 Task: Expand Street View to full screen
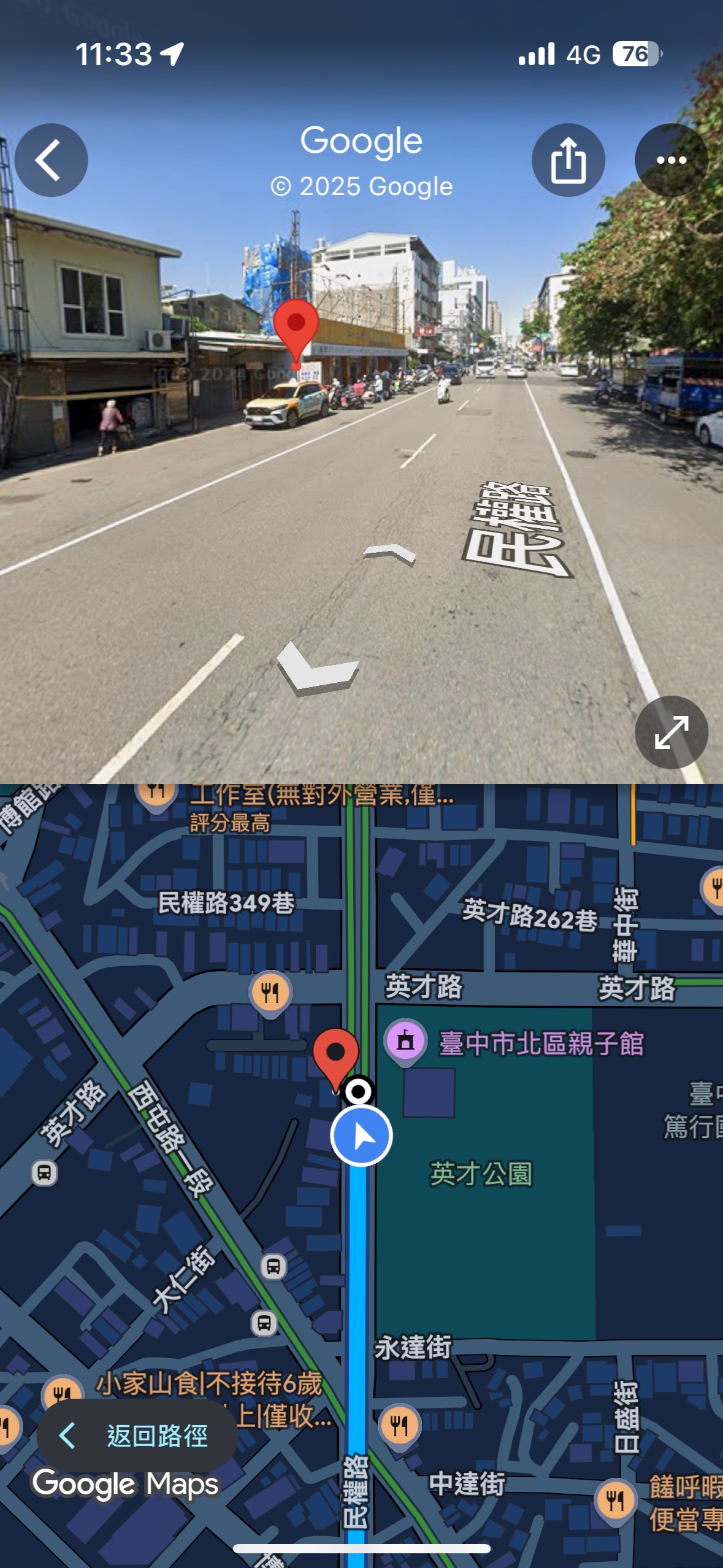coord(671,732)
